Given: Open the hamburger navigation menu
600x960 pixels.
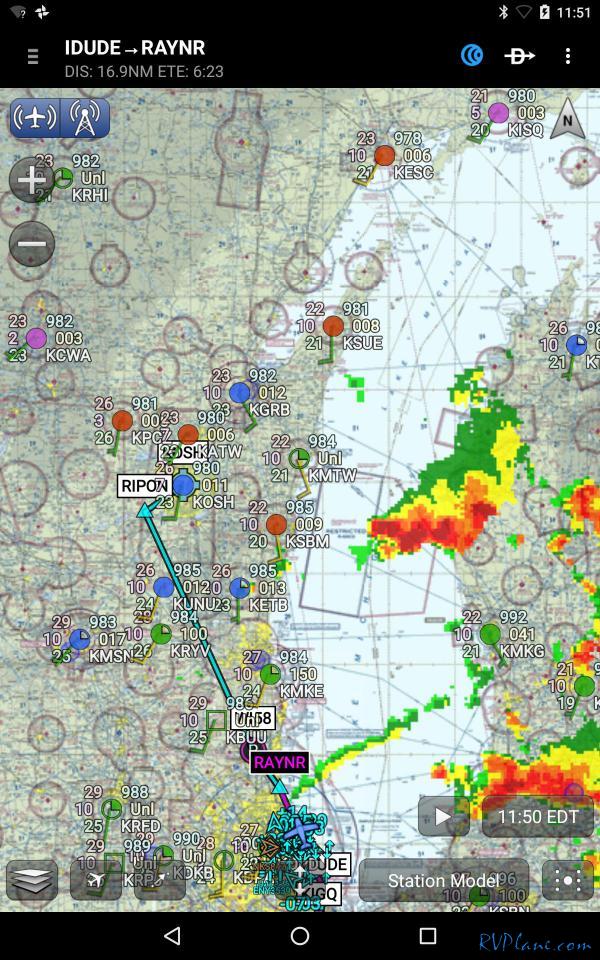Looking at the screenshot, I should pos(33,57).
